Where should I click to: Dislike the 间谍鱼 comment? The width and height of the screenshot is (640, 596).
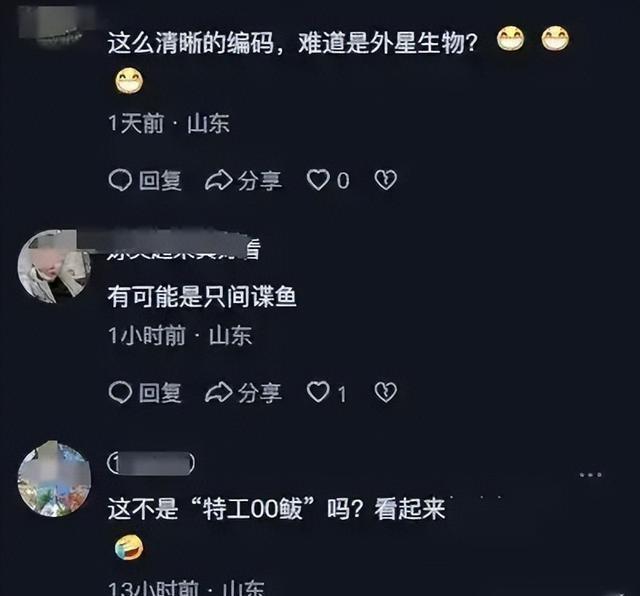[385, 392]
